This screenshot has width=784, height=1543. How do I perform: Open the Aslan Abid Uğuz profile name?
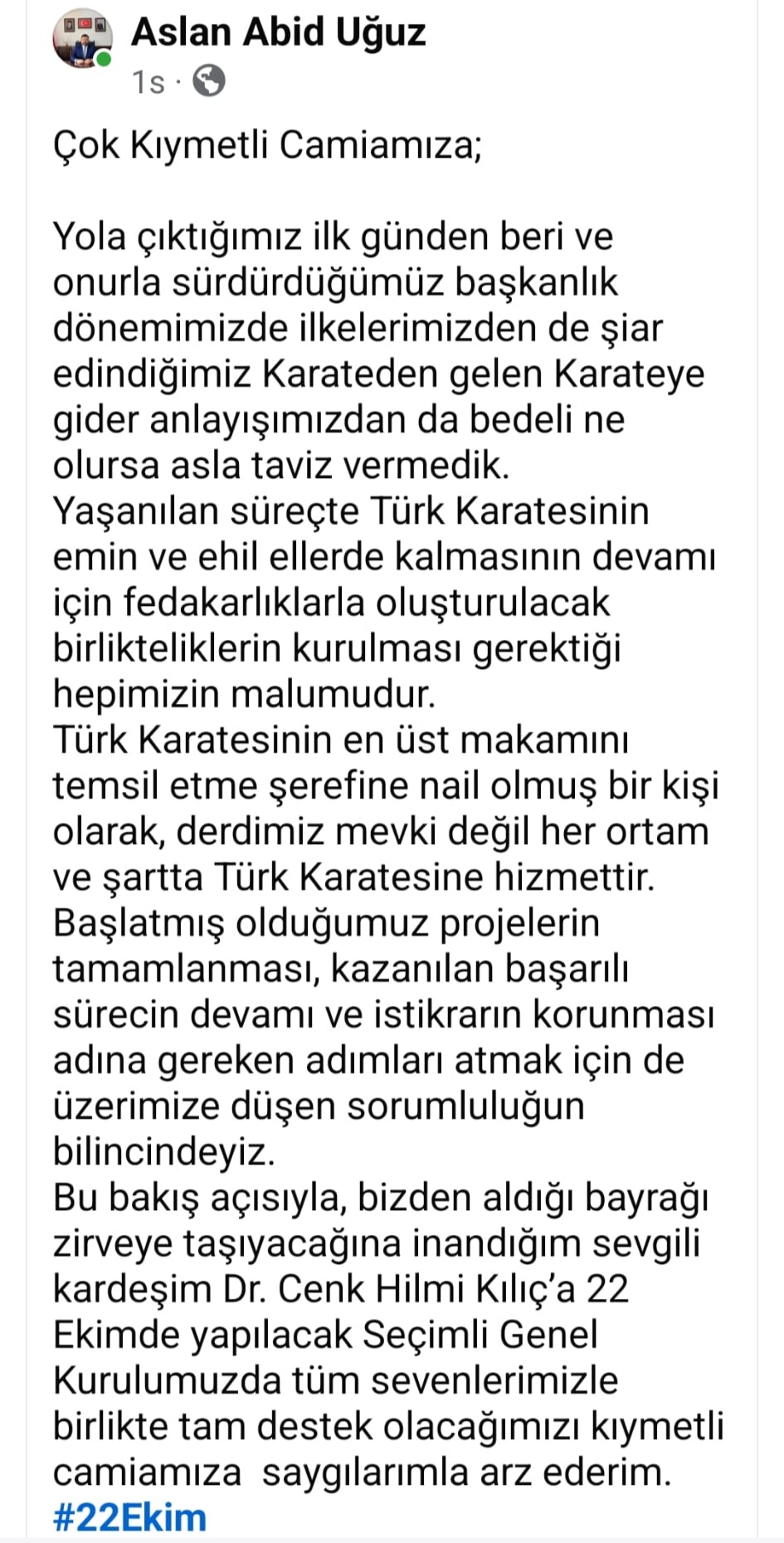[278, 33]
